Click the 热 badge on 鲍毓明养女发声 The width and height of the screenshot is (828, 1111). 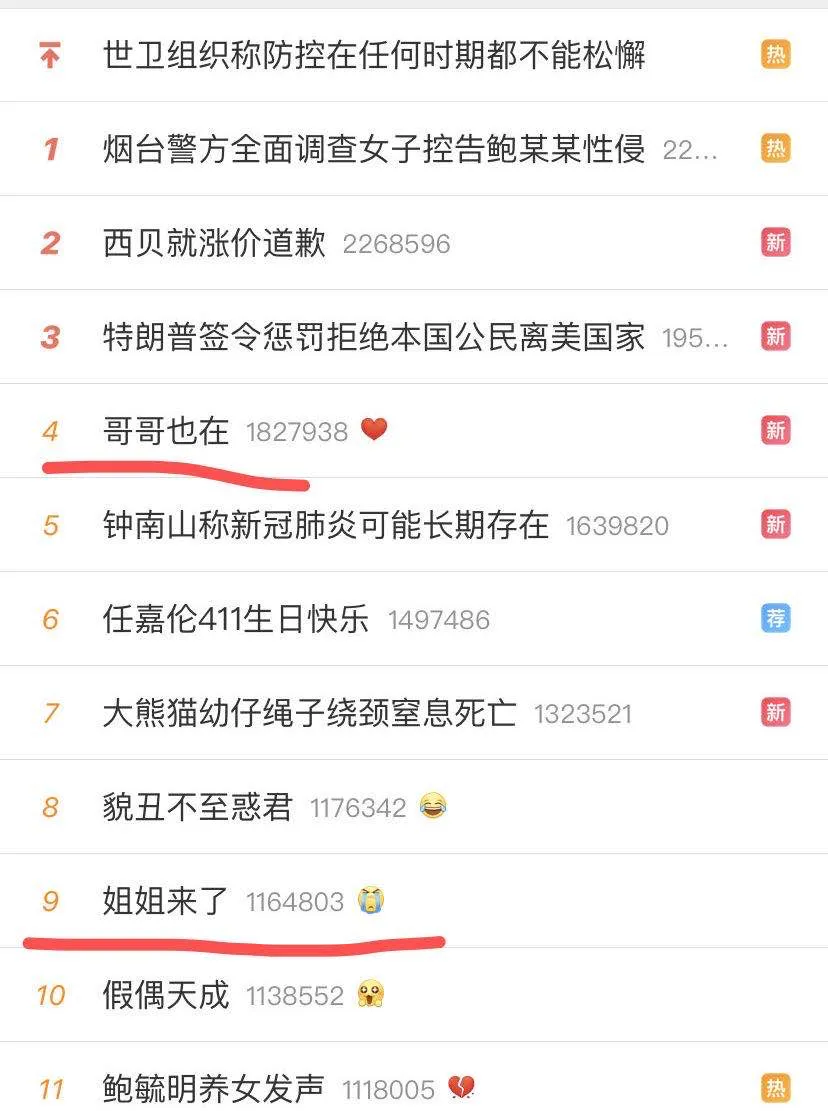[x=777, y=1085]
